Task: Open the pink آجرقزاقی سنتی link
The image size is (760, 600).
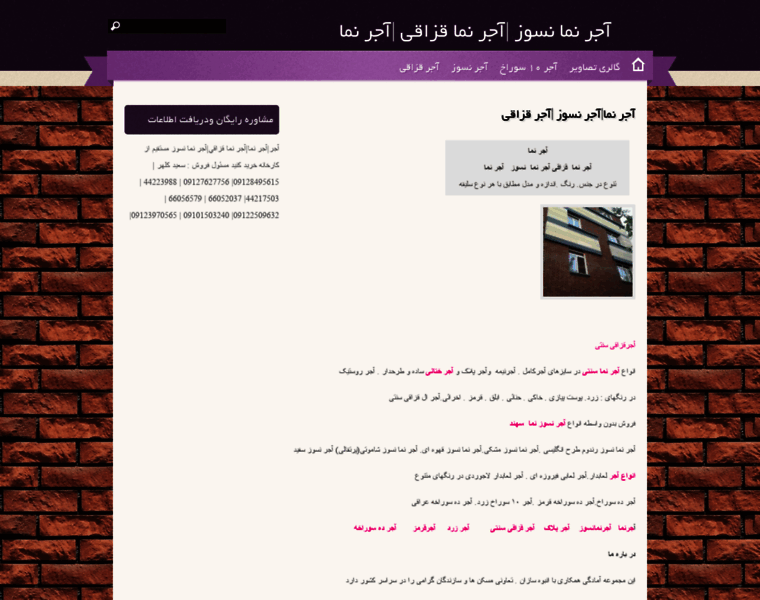Action: [x=615, y=344]
